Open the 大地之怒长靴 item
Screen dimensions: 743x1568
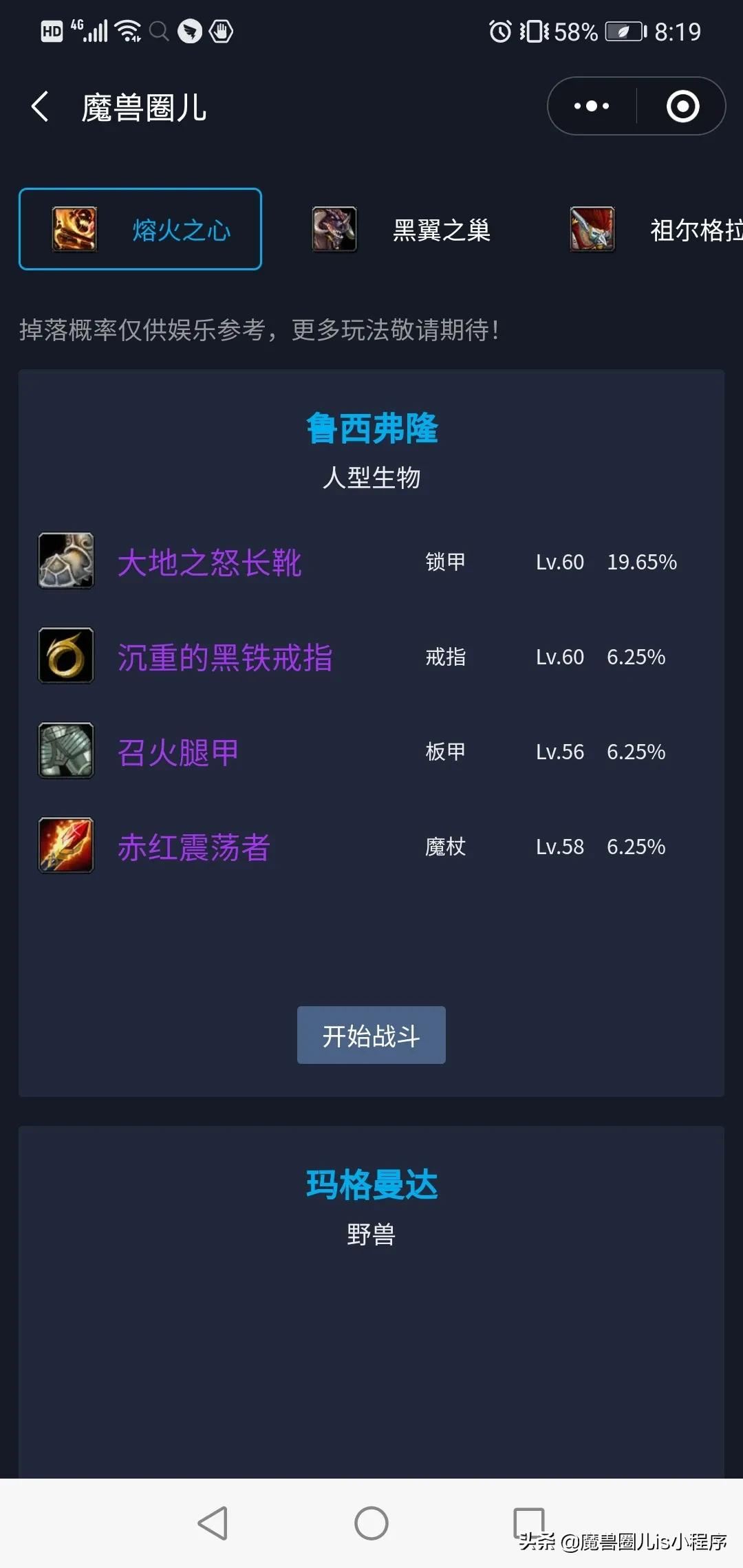point(209,562)
